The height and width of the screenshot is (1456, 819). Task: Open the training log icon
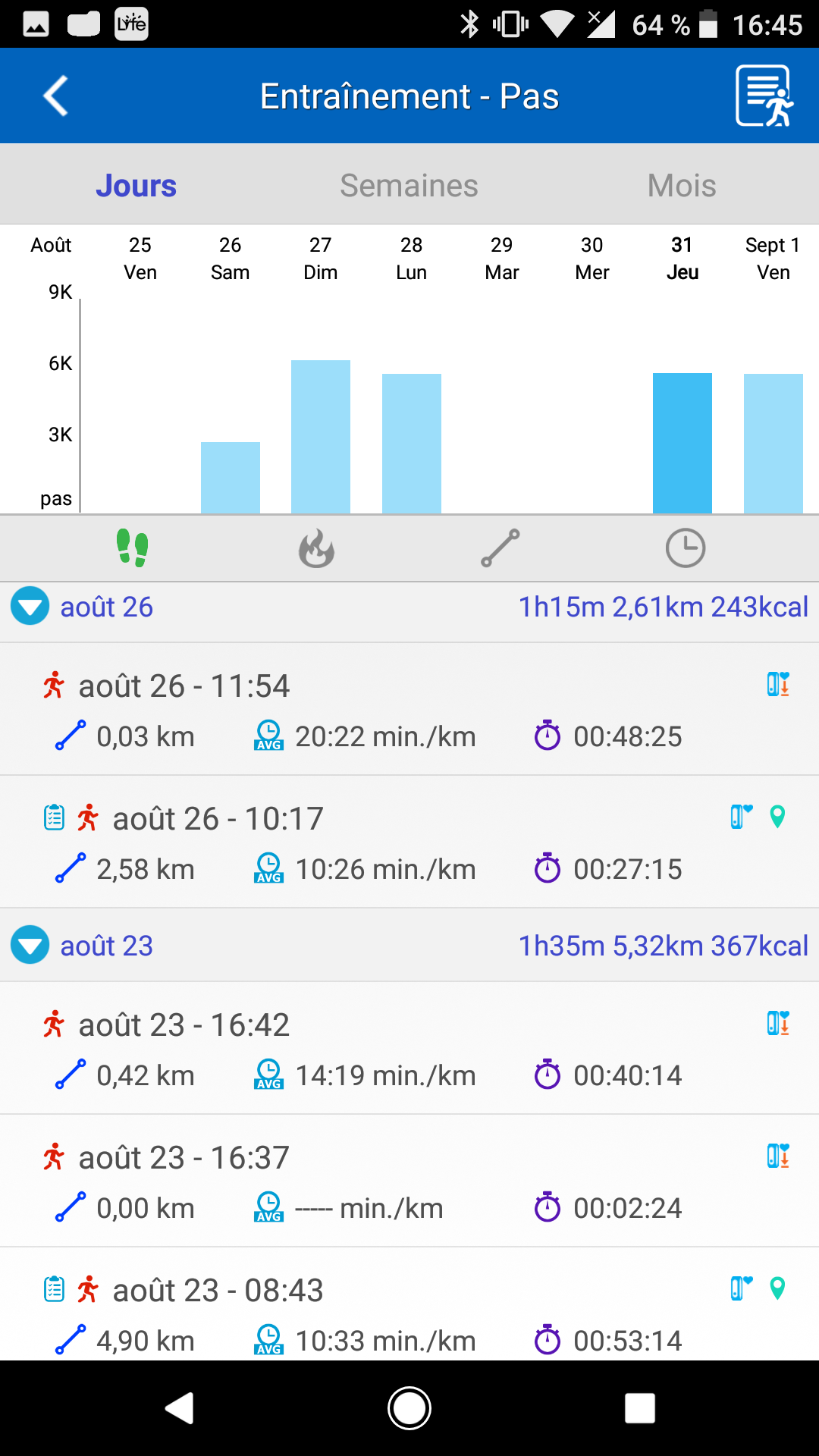point(764,96)
